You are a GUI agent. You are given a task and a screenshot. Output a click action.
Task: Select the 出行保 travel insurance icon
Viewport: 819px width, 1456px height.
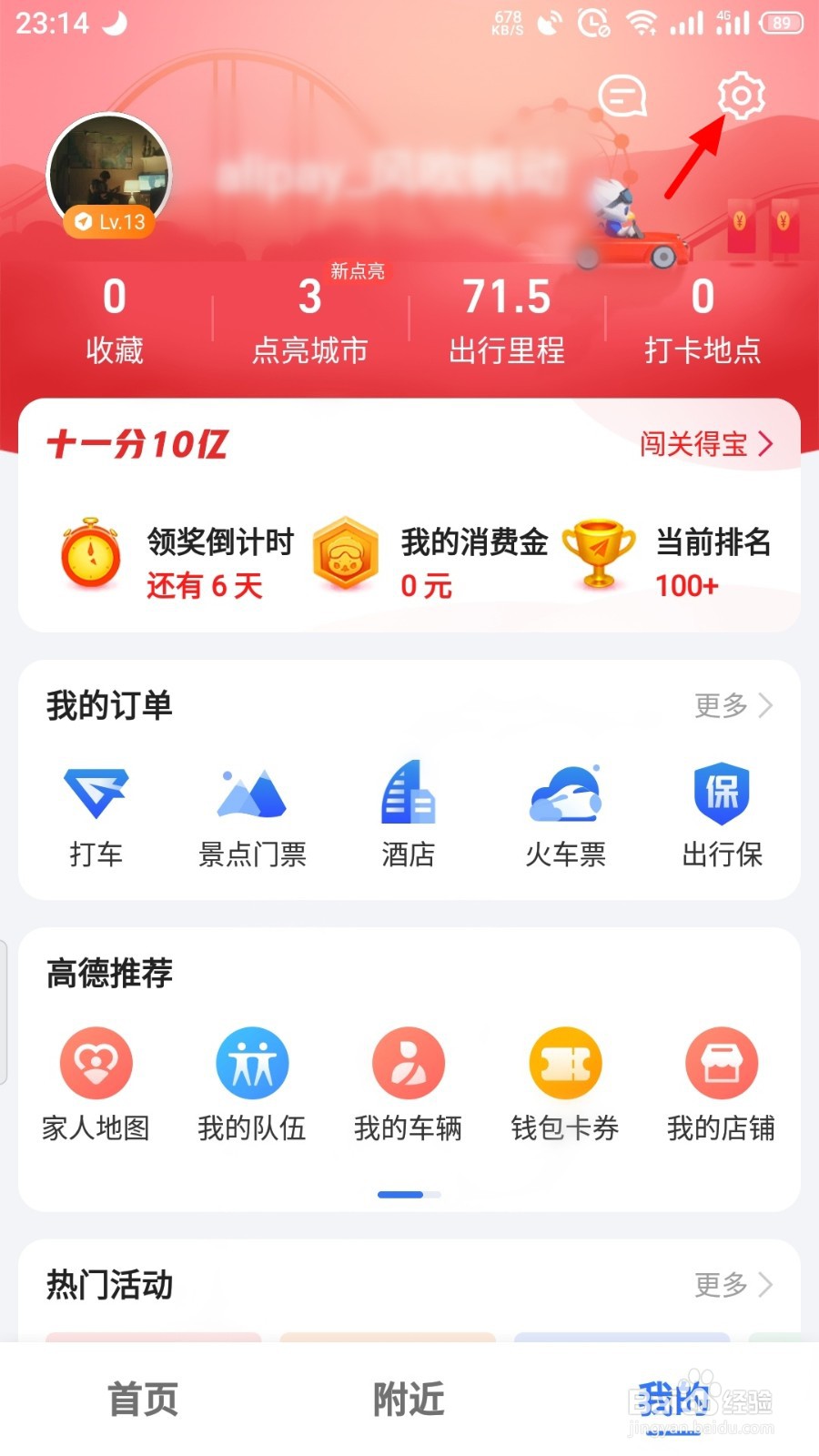(721, 810)
